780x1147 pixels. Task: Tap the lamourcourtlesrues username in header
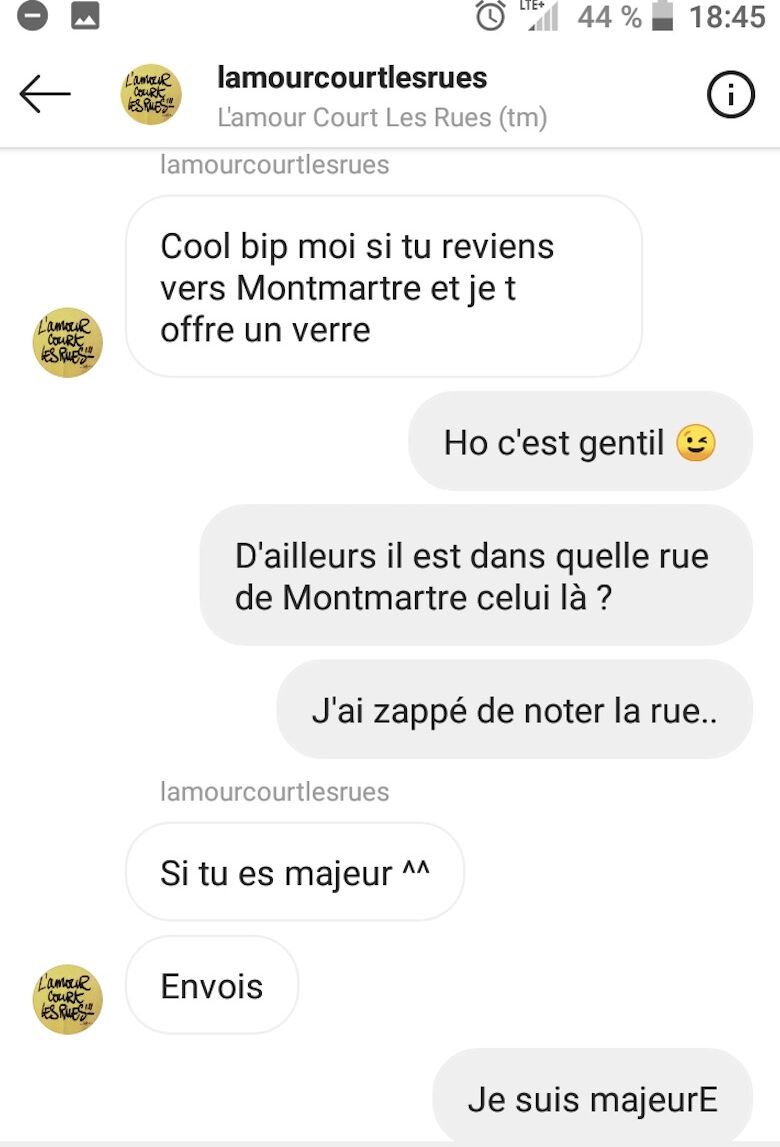[x=352, y=77]
